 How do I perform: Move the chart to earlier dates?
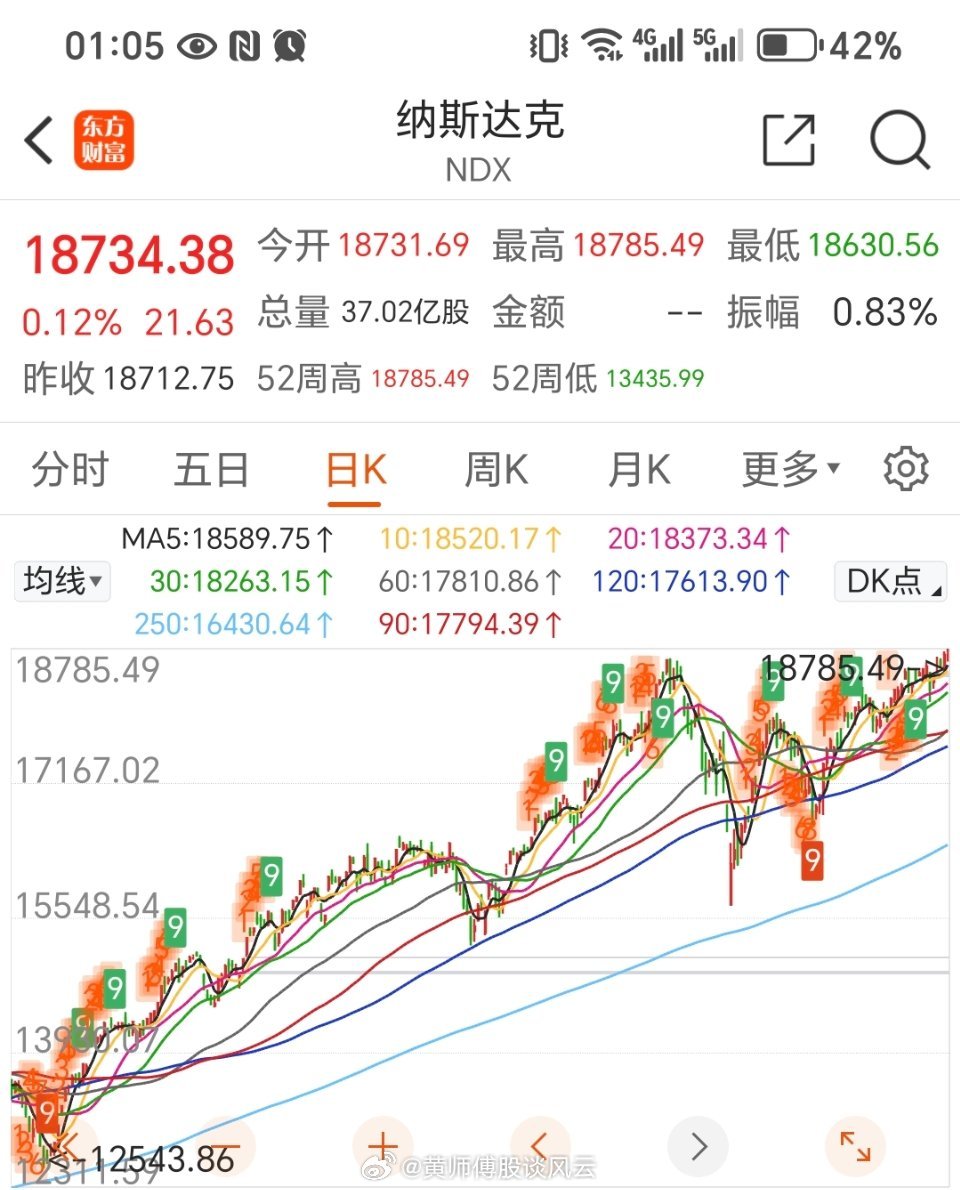[540, 1146]
